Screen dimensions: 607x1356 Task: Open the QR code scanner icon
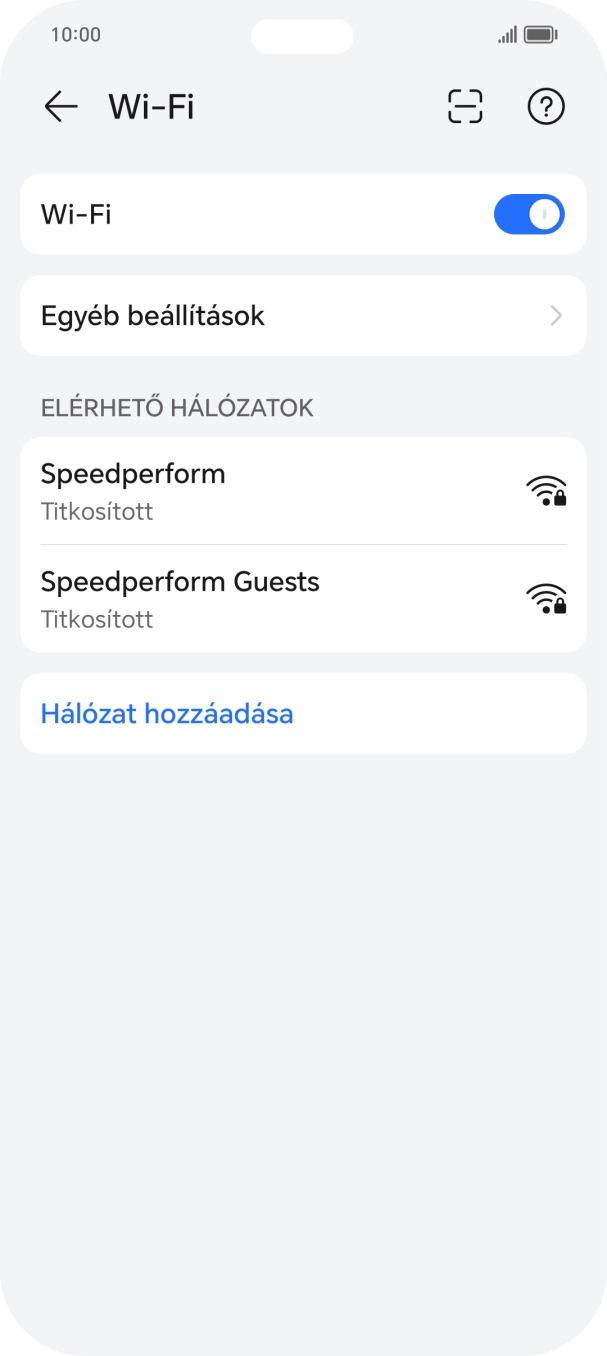465,106
